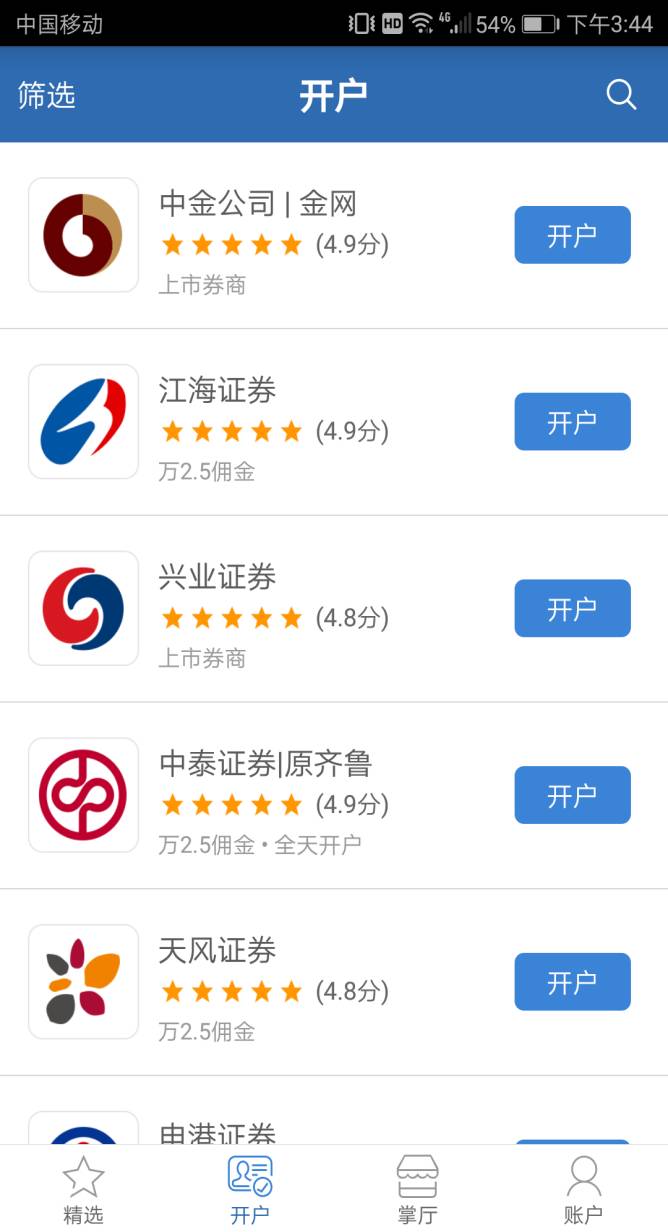Image resolution: width=668 pixels, height=1232 pixels.
Task: Tap 开户 button for 兴业证券
Action: [572, 608]
